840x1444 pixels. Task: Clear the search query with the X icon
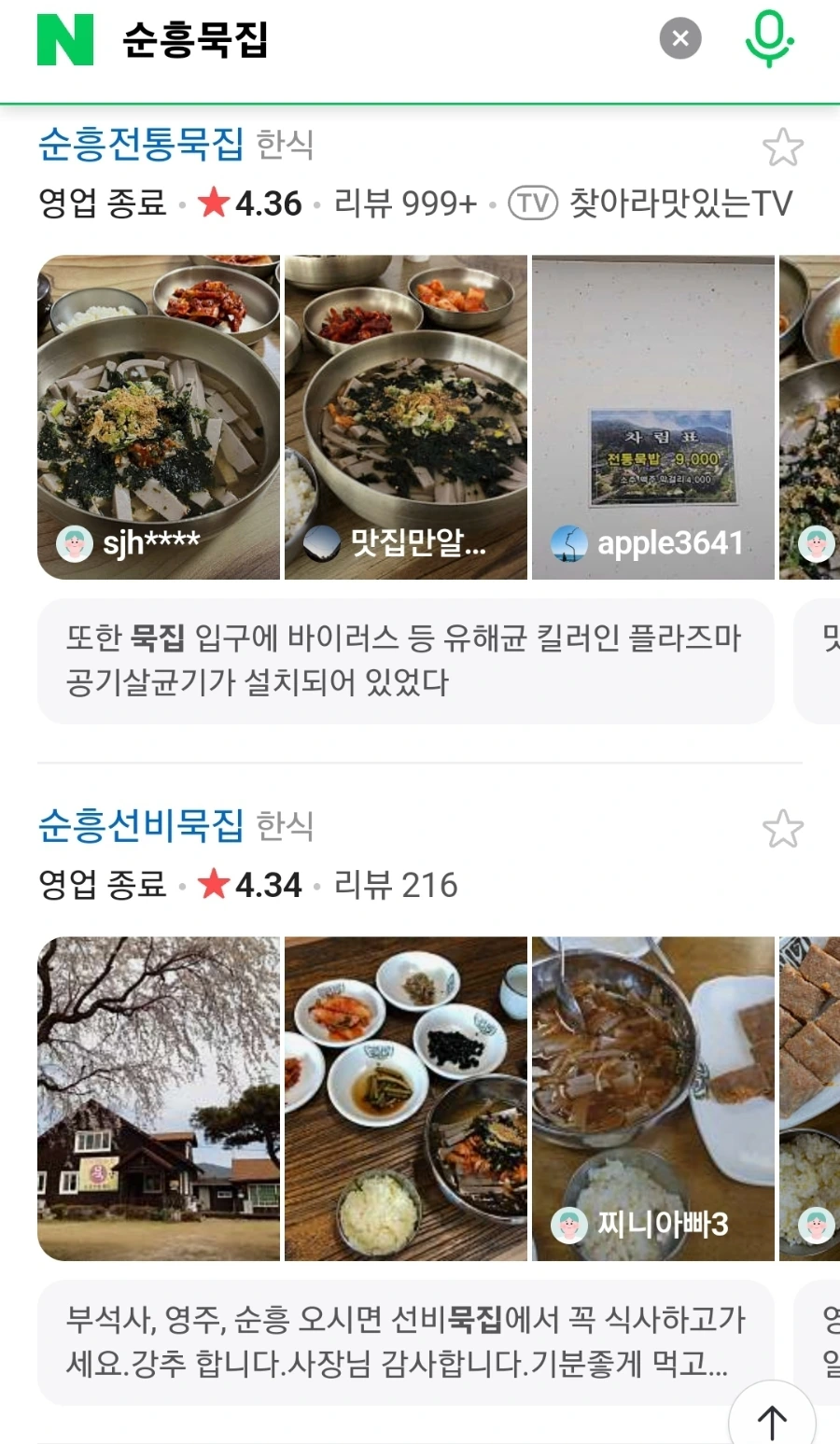(679, 38)
